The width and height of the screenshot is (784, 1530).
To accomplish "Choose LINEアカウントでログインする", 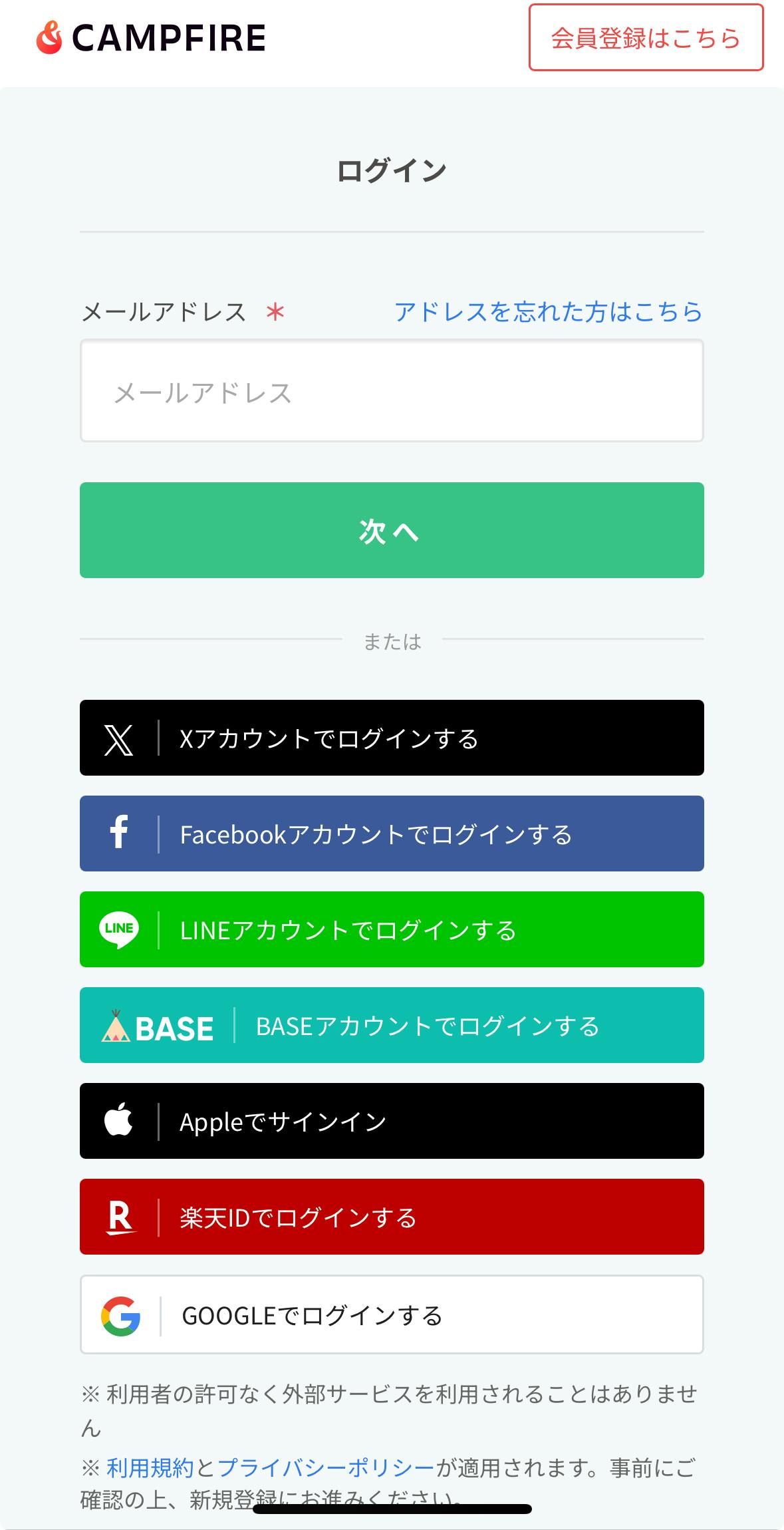I will point(392,929).
